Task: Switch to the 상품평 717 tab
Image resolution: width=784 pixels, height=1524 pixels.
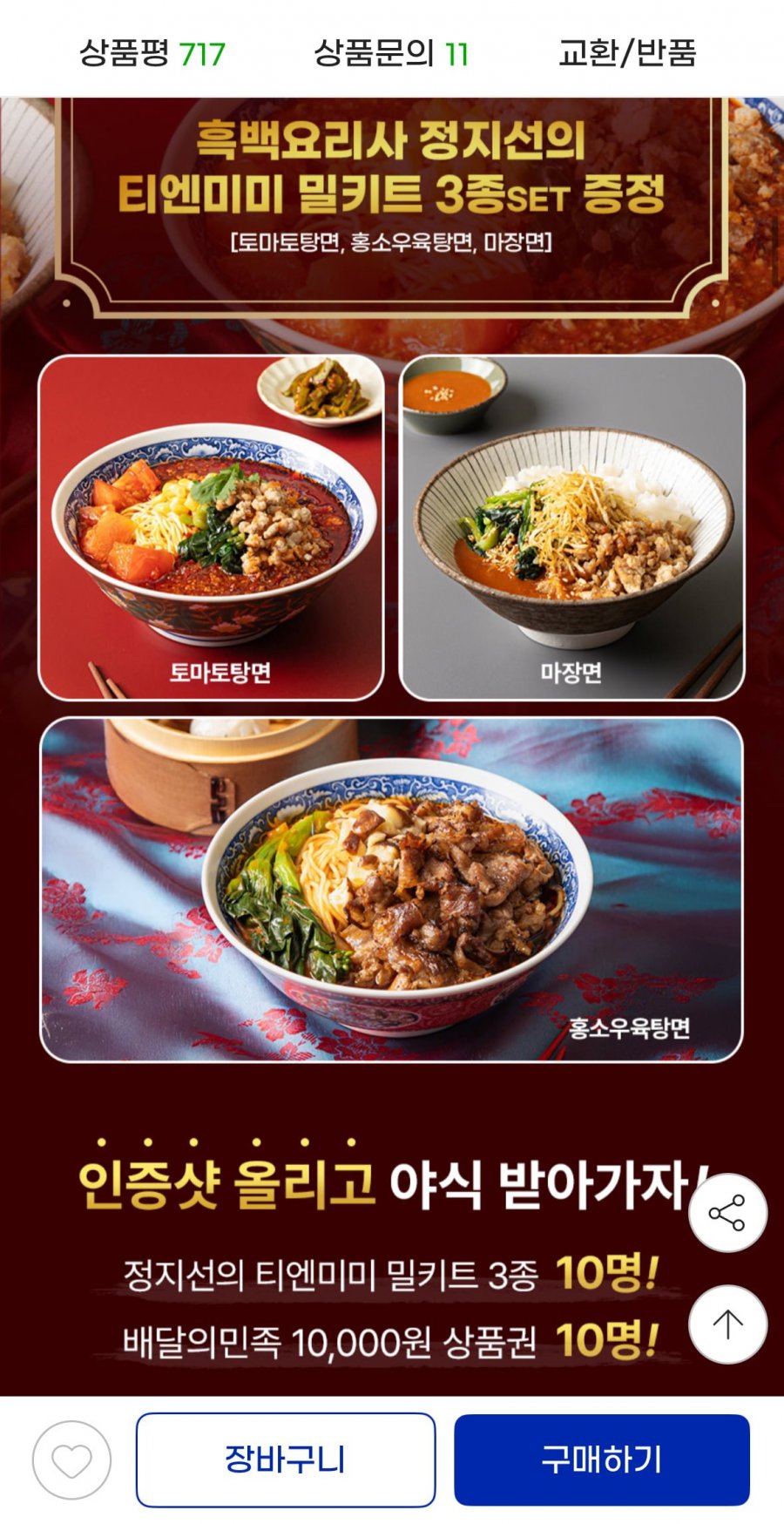Action: tap(152, 53)
